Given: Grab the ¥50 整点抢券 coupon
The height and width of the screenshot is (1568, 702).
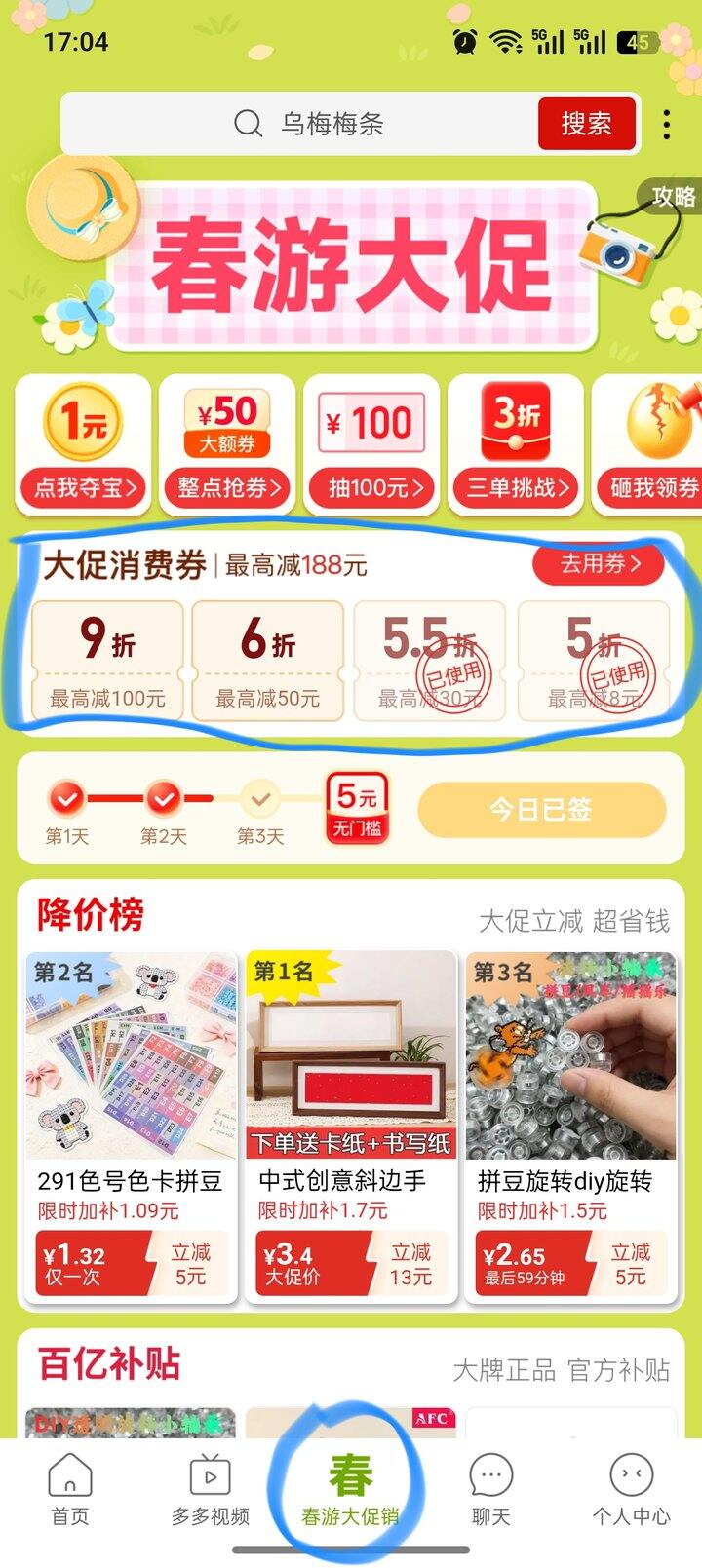Looking at the screenshot, I should (227, 444).
